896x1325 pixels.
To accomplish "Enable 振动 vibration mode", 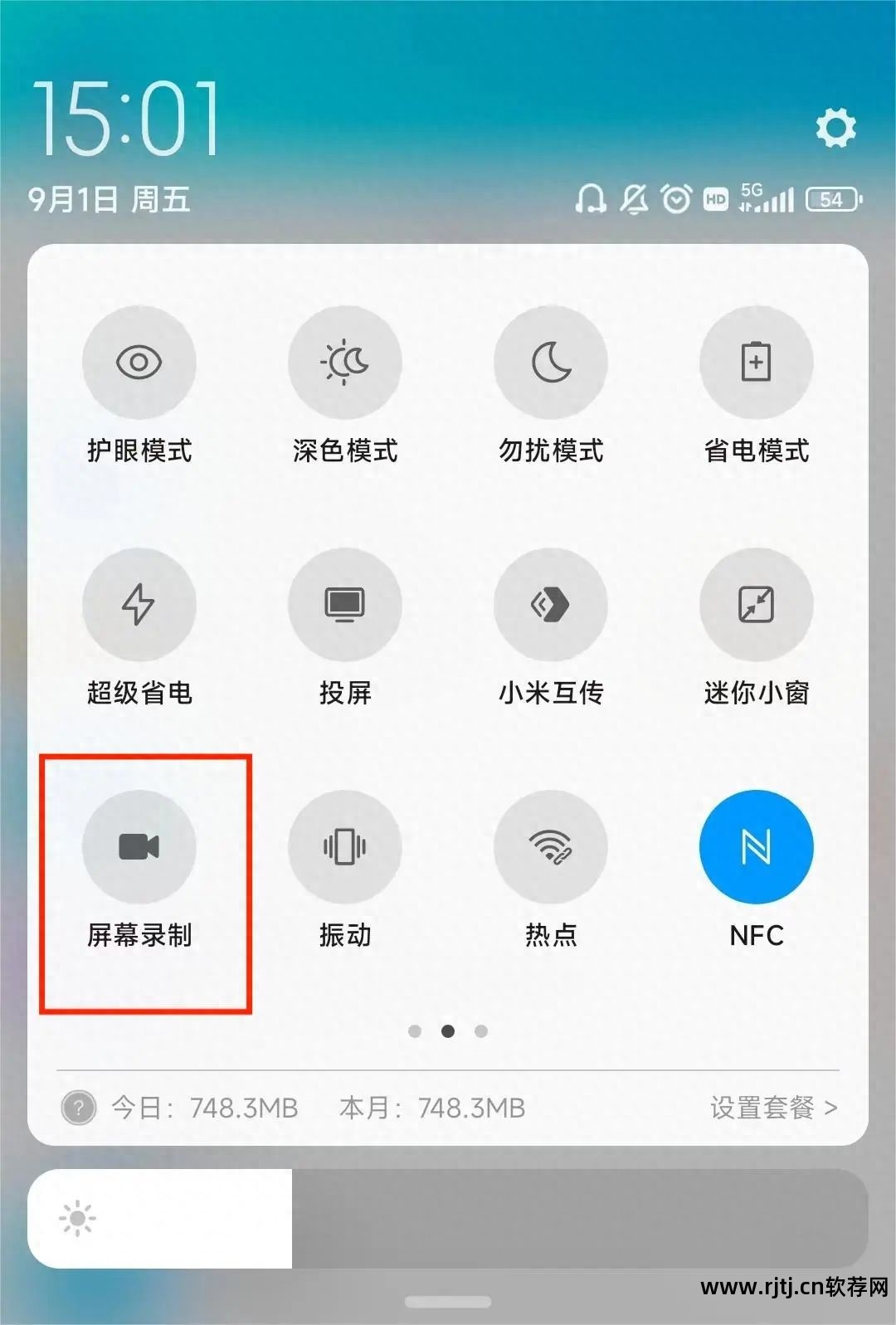I will tap(344, 846).
